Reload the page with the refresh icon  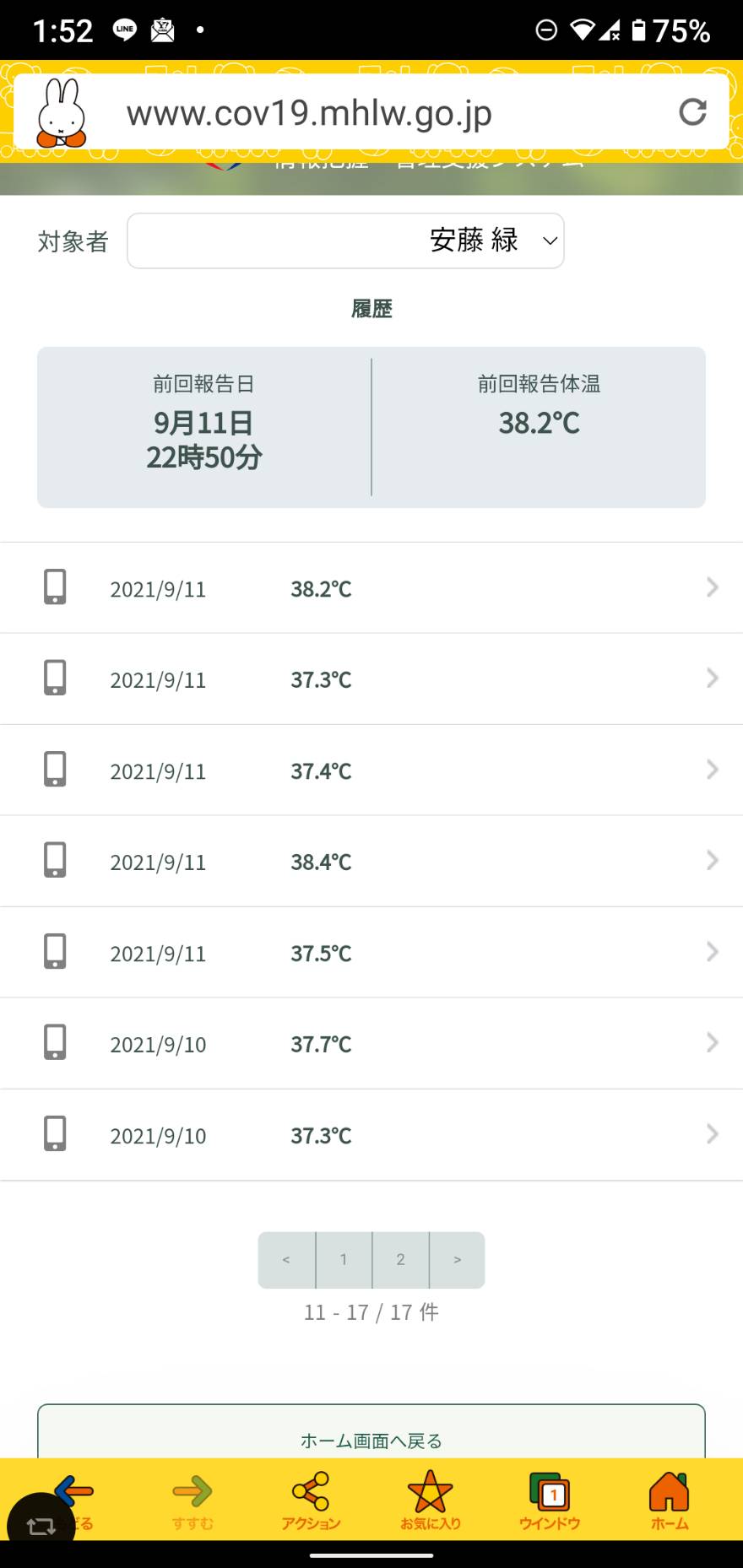click(692, 112)
